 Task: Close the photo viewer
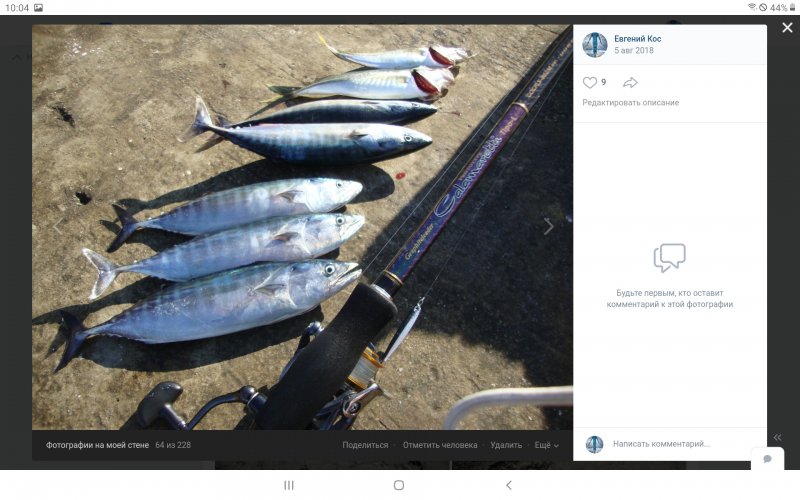(787, 28)
